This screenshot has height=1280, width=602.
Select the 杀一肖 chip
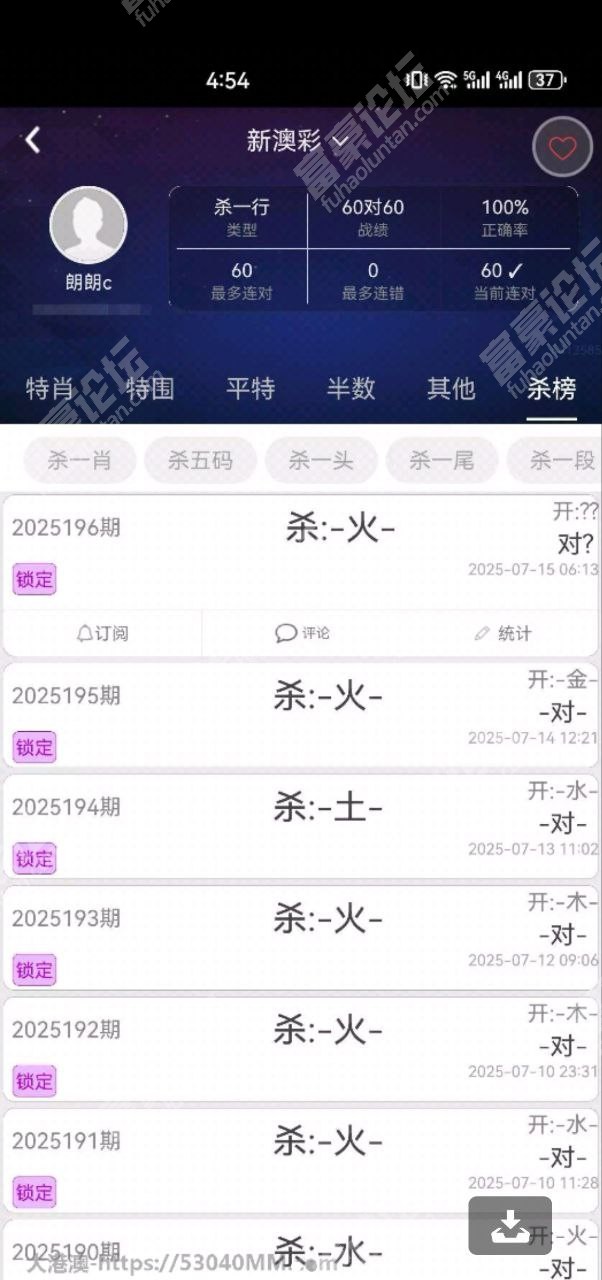click(79, 461)
